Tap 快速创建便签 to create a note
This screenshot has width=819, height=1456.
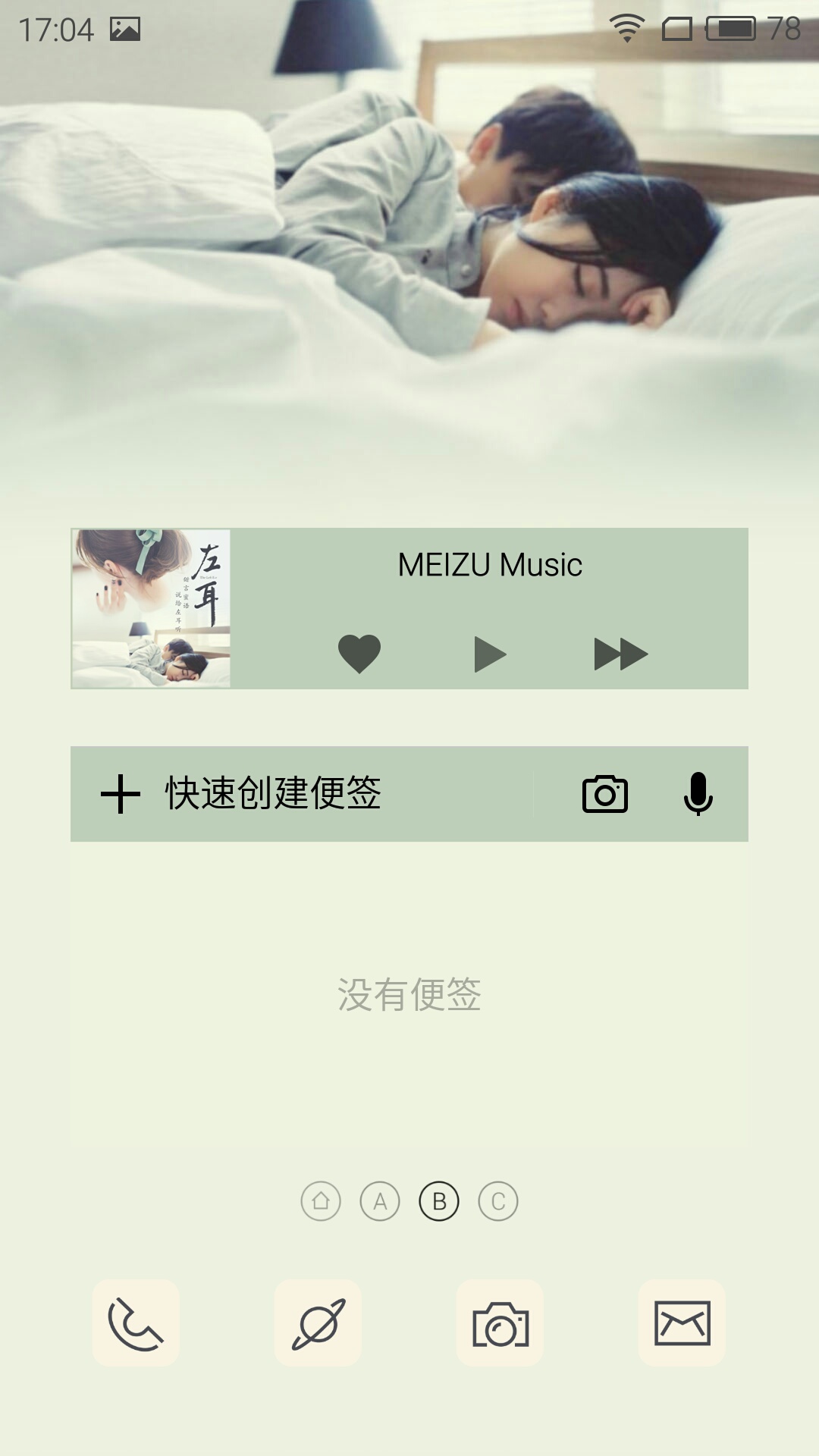tap(273, 793)
